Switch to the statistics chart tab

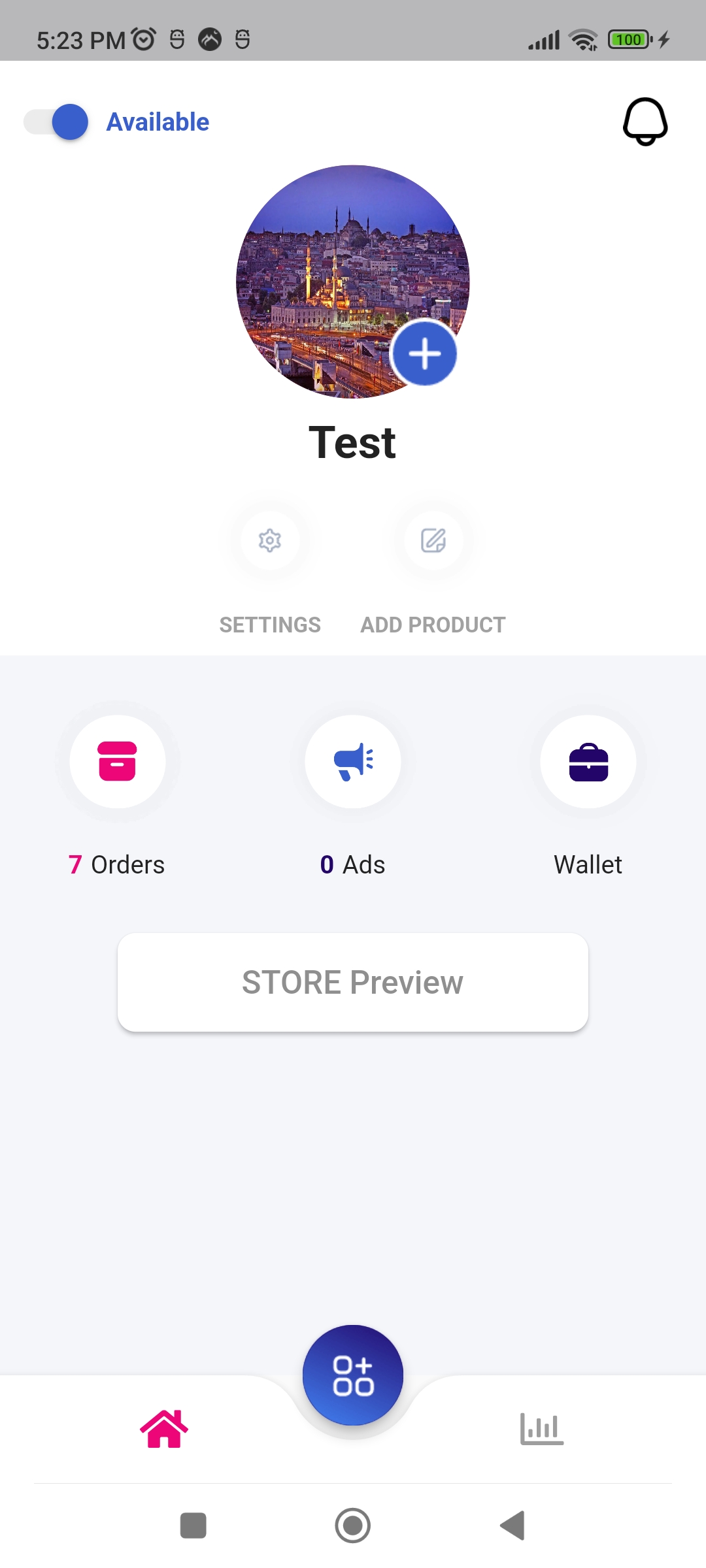[541, 1429]
